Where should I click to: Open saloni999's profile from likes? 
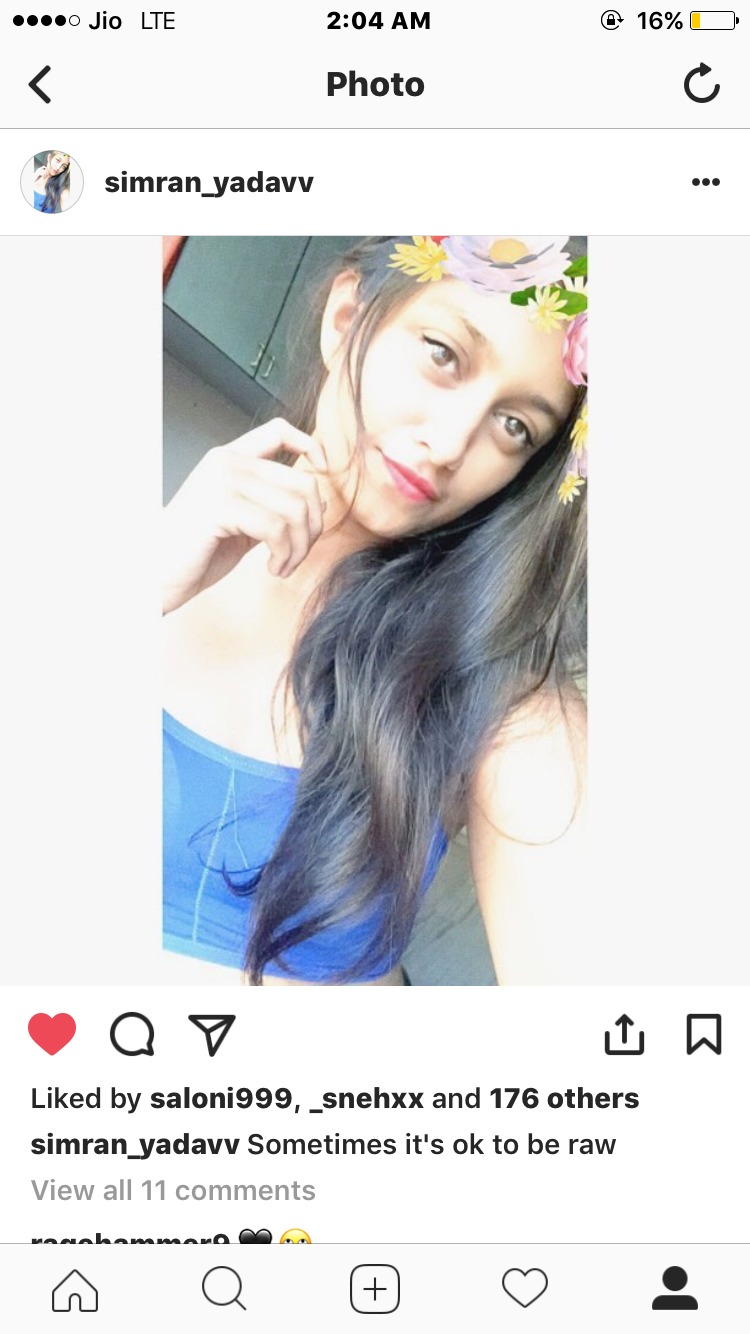(220, 1098)
